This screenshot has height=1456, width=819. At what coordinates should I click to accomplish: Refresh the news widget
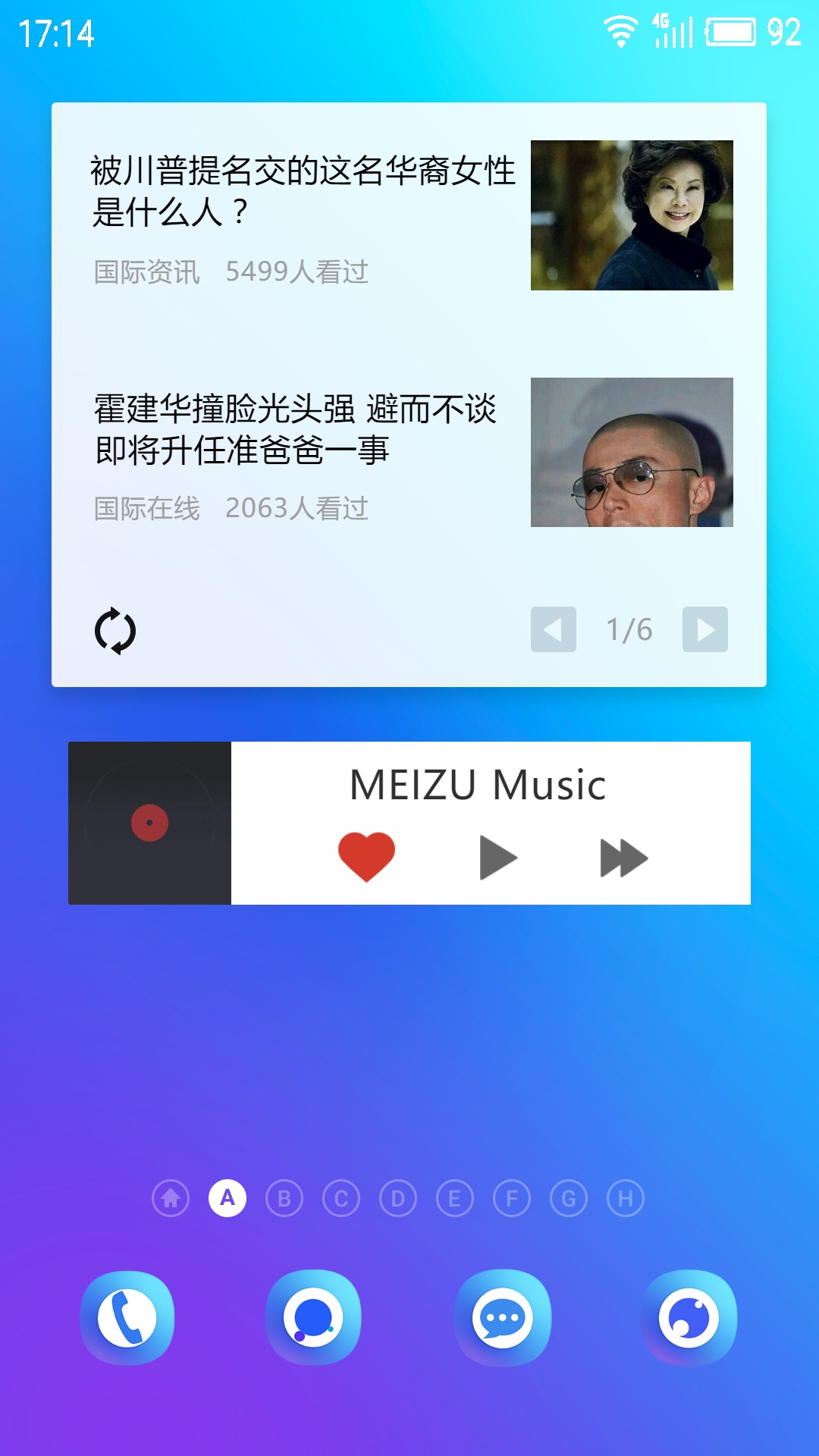click(115, 630)
